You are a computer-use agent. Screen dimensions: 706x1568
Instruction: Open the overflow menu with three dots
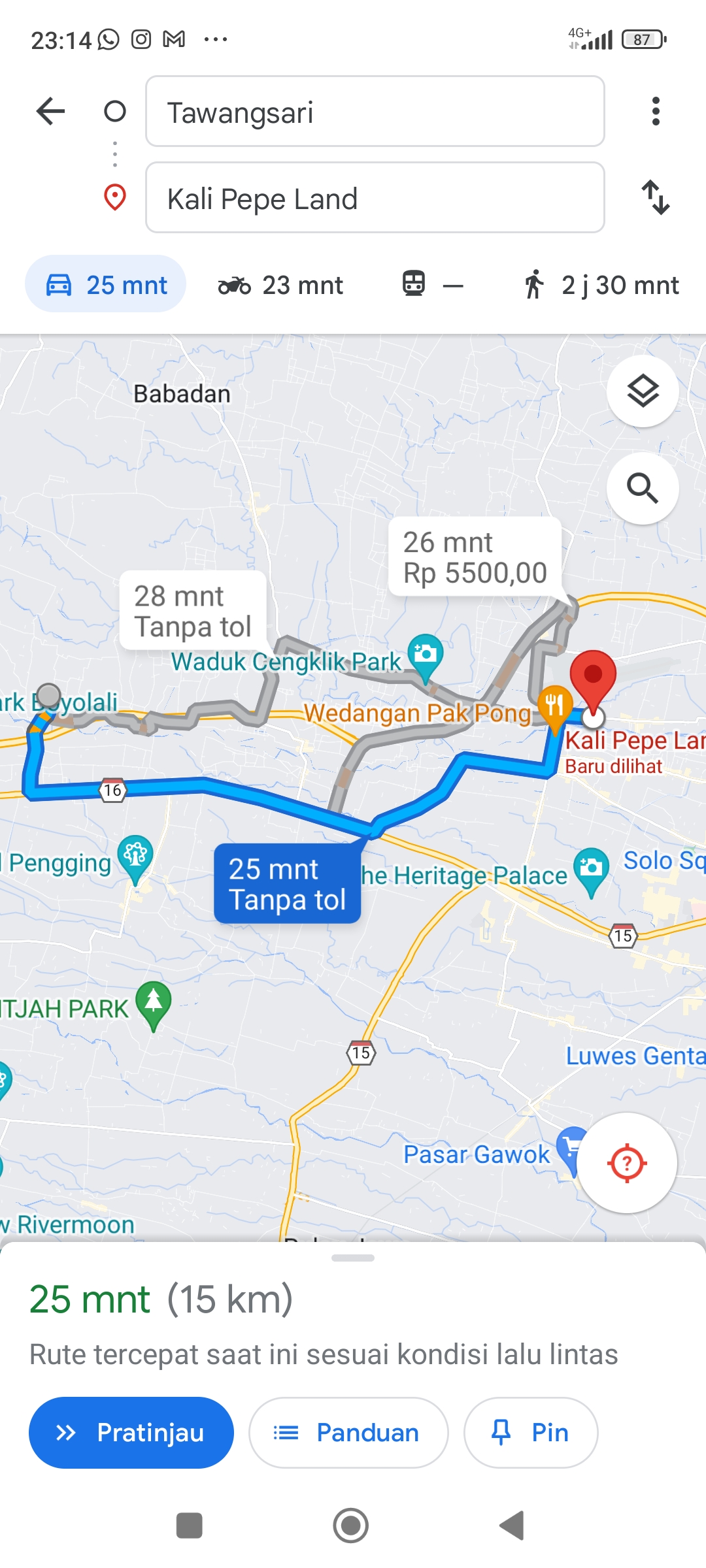point(656,111)
